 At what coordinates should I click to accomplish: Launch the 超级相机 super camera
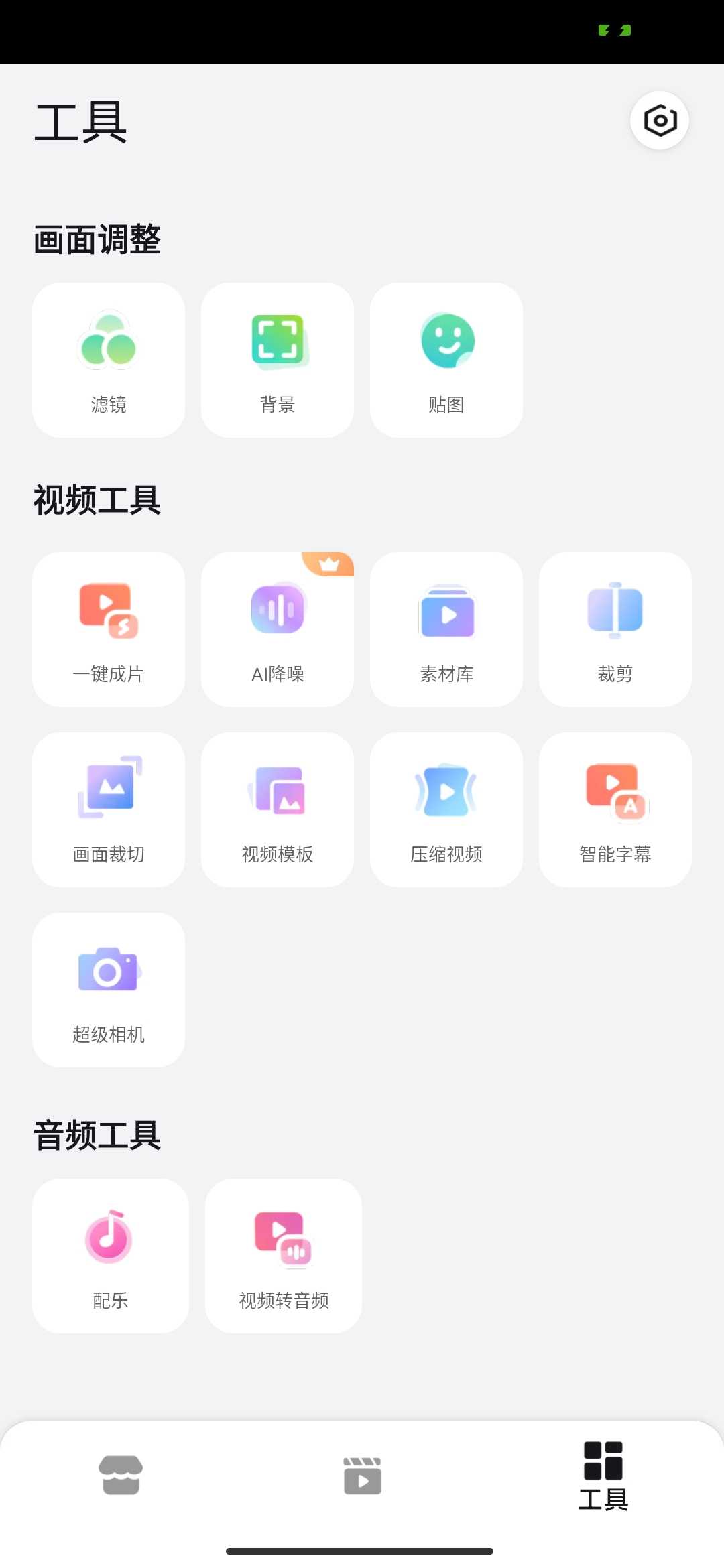pos(109,990)
